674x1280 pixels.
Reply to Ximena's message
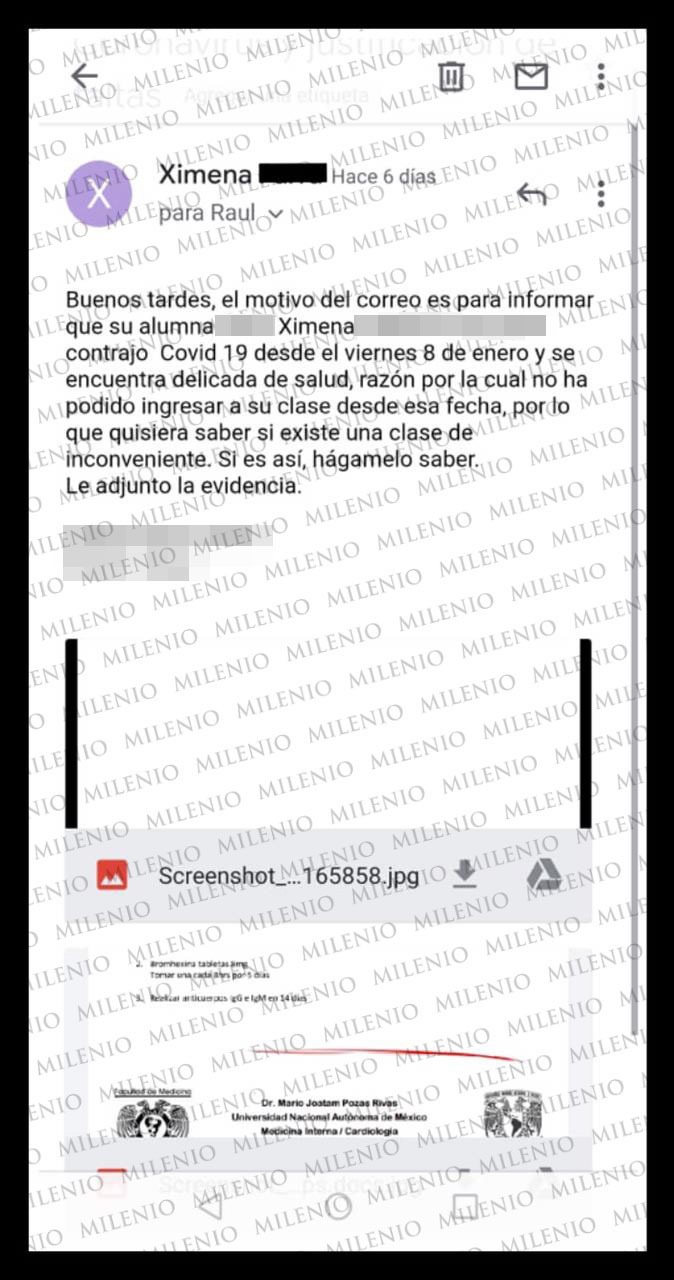pos(531,194)
